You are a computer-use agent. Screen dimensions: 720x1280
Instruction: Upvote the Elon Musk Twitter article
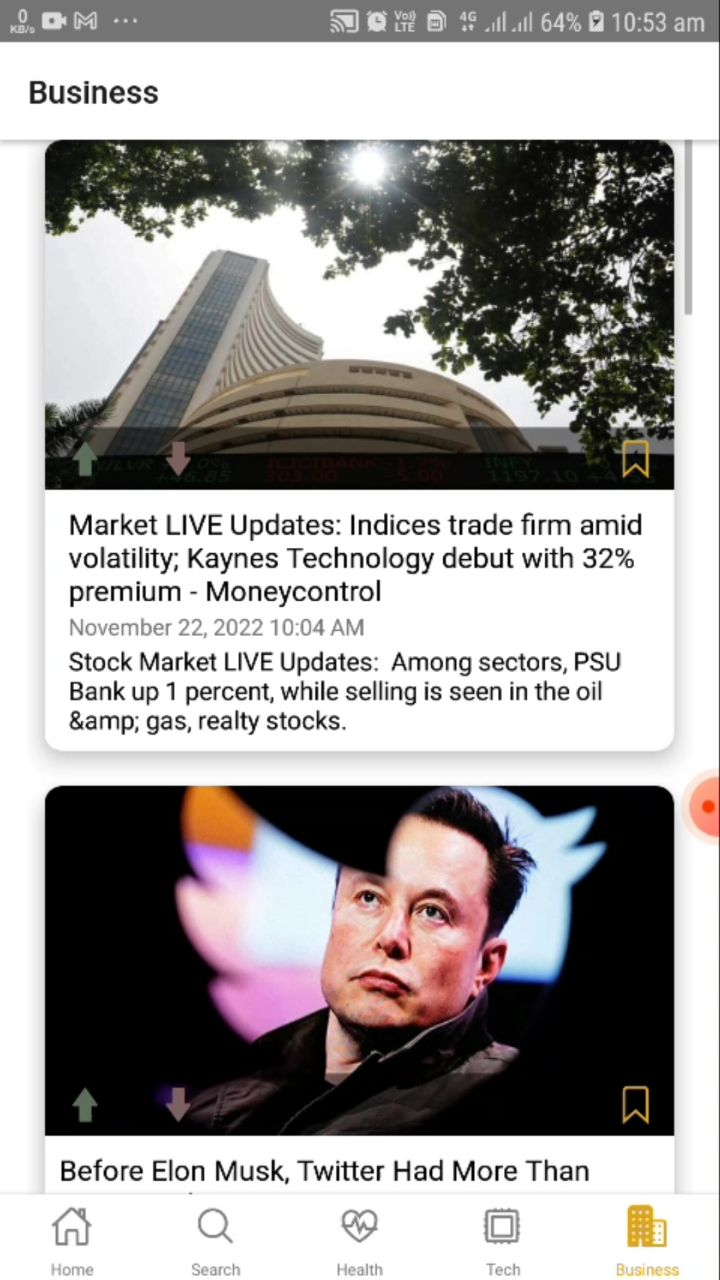tap(86, 1105)
